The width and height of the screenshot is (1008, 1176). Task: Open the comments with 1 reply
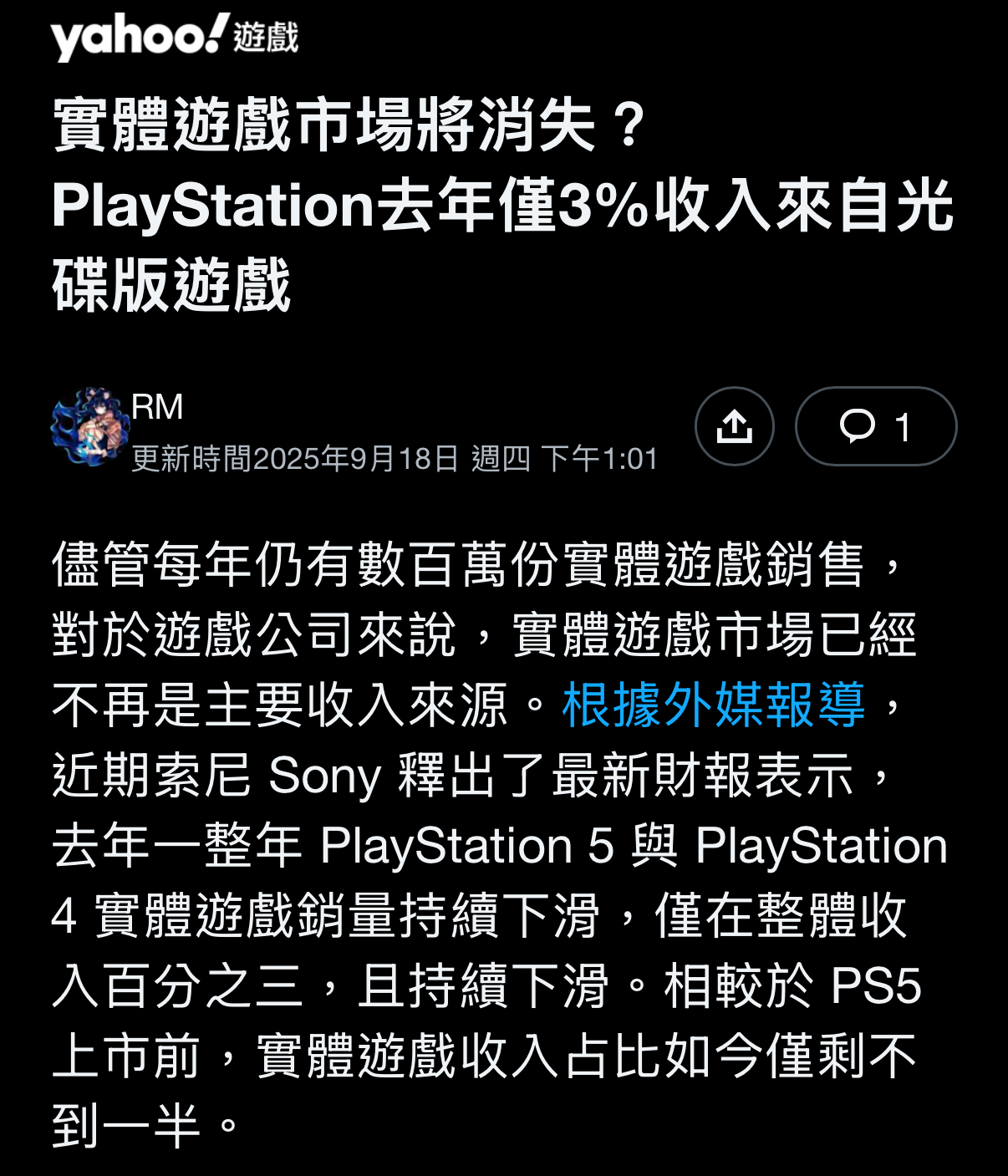[875, 426]
